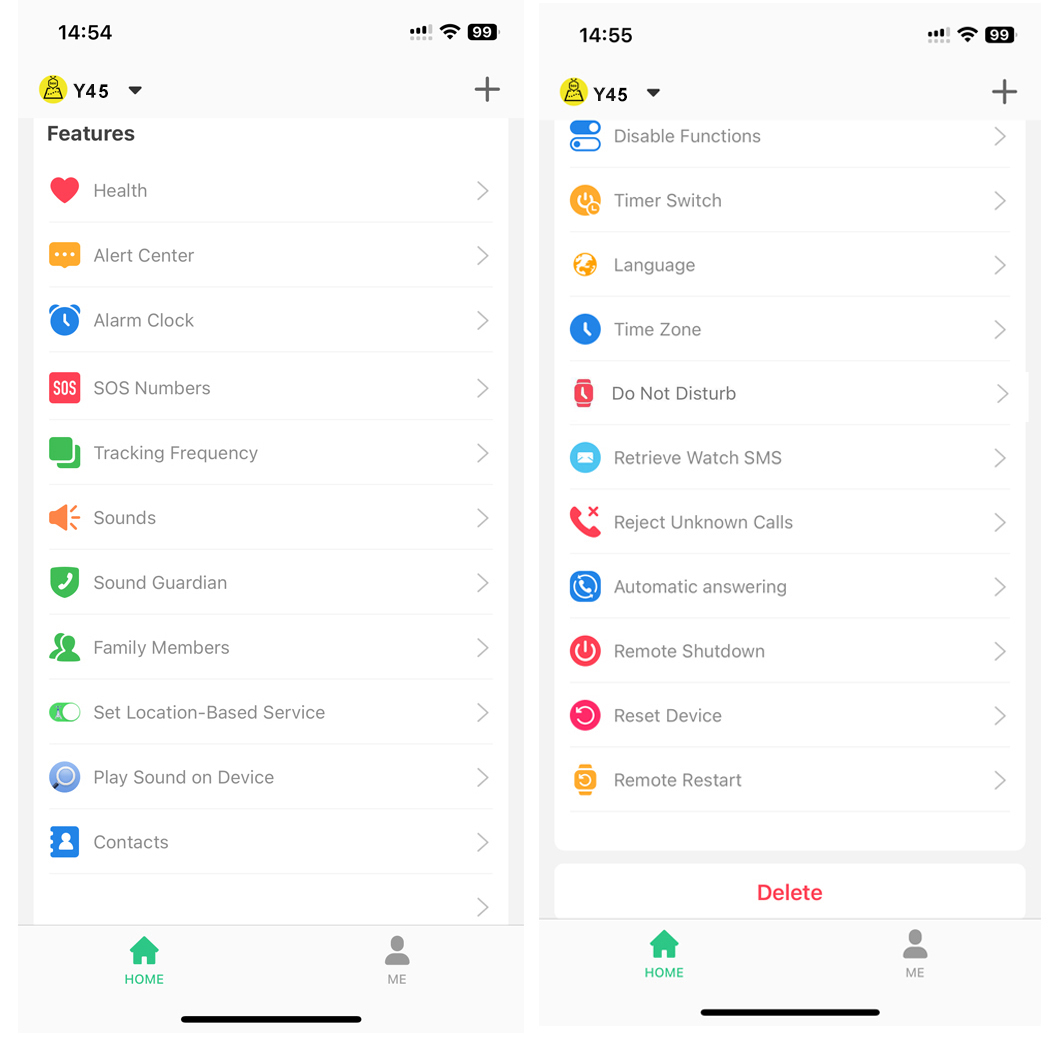1060x1047 pixels.
Task: Open Do Not Disturb
Action: coord(788,394)
